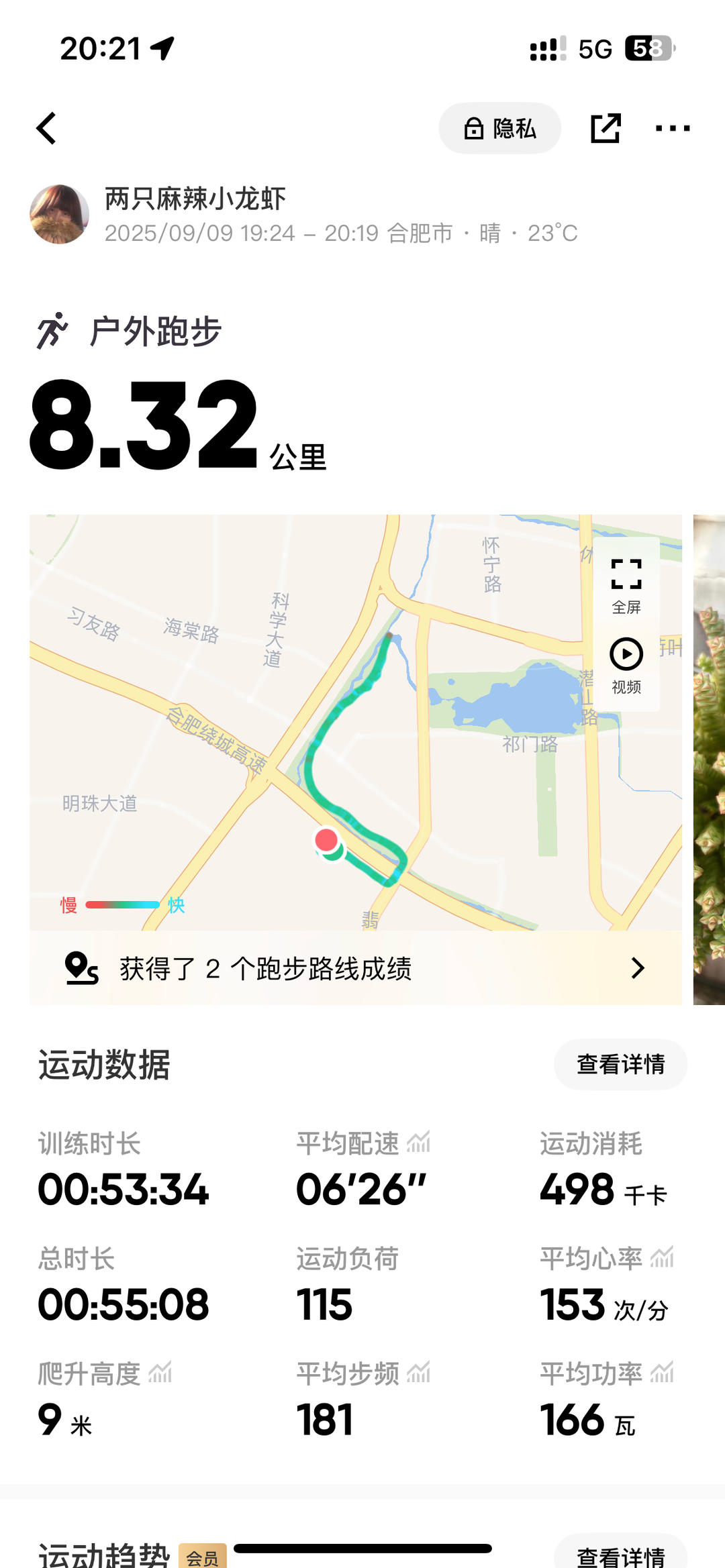This screenshot has height=1568, width=725.
Task: Open the 平均步频 chart icon
Action: [x=418, y=1373]
